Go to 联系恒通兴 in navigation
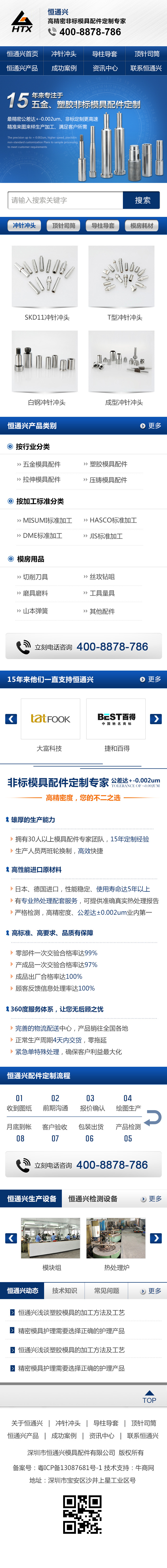The image size is (167, 1568). click(x=146, y=68)
